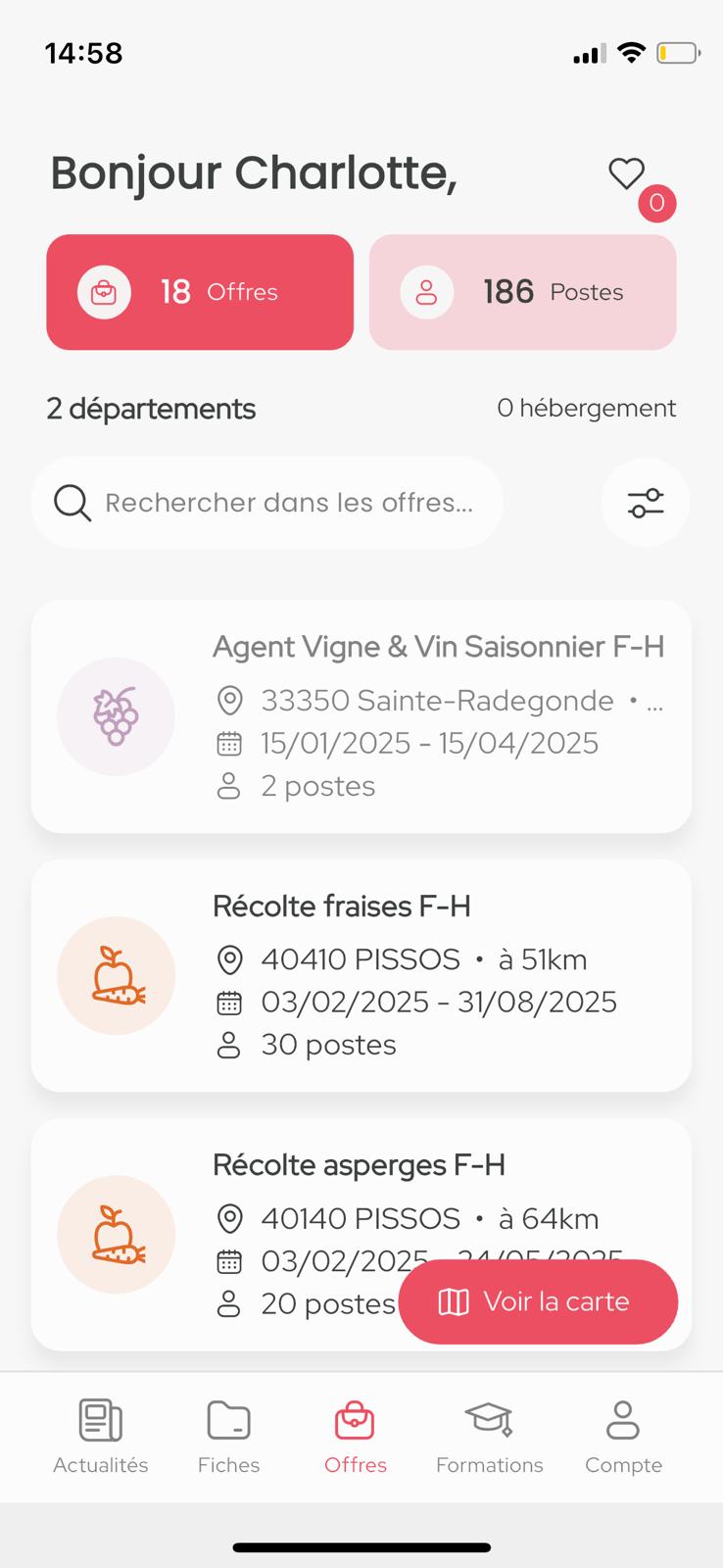723x1568 pixels.
Task: Switch to the Actualités tab
Action: (x=101, y=1436)
